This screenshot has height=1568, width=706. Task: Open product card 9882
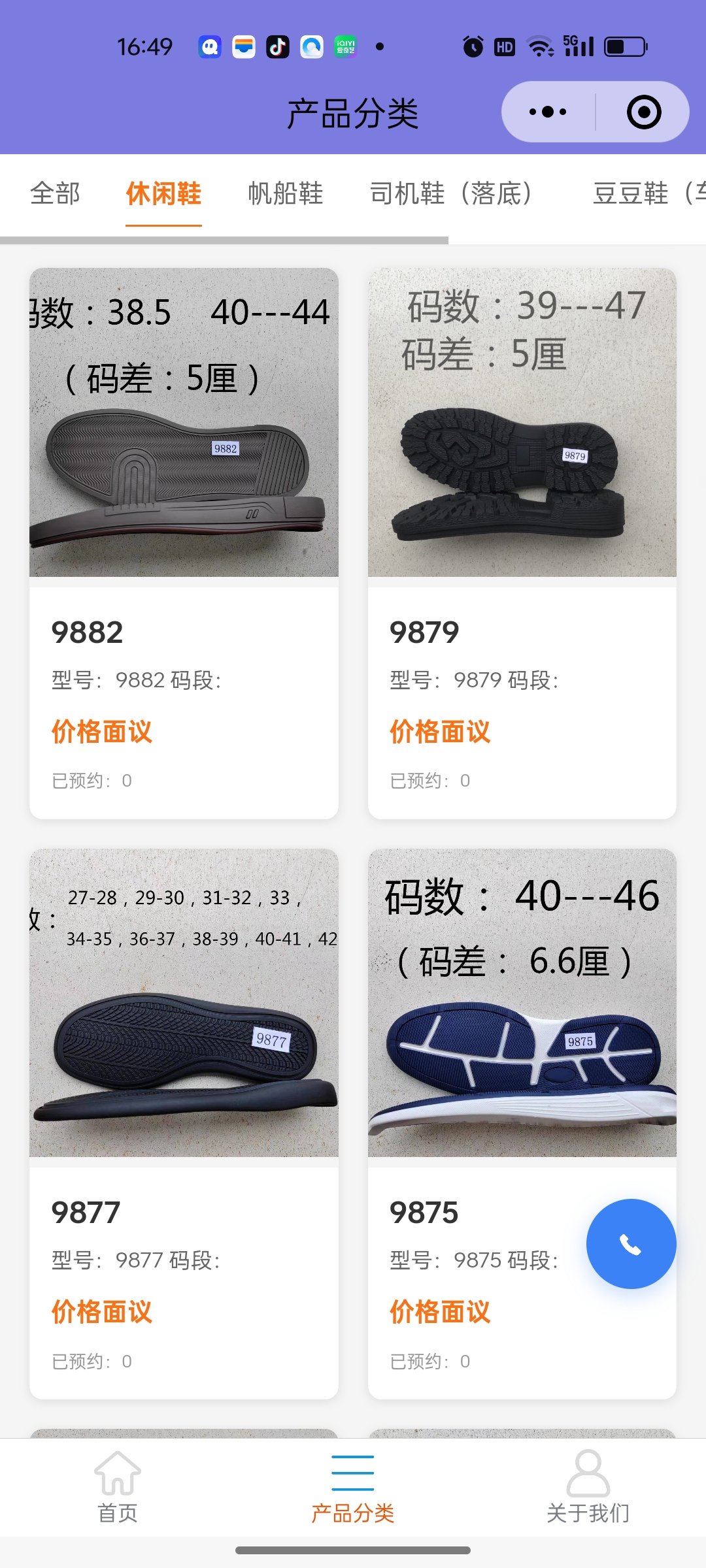[184, 542]
